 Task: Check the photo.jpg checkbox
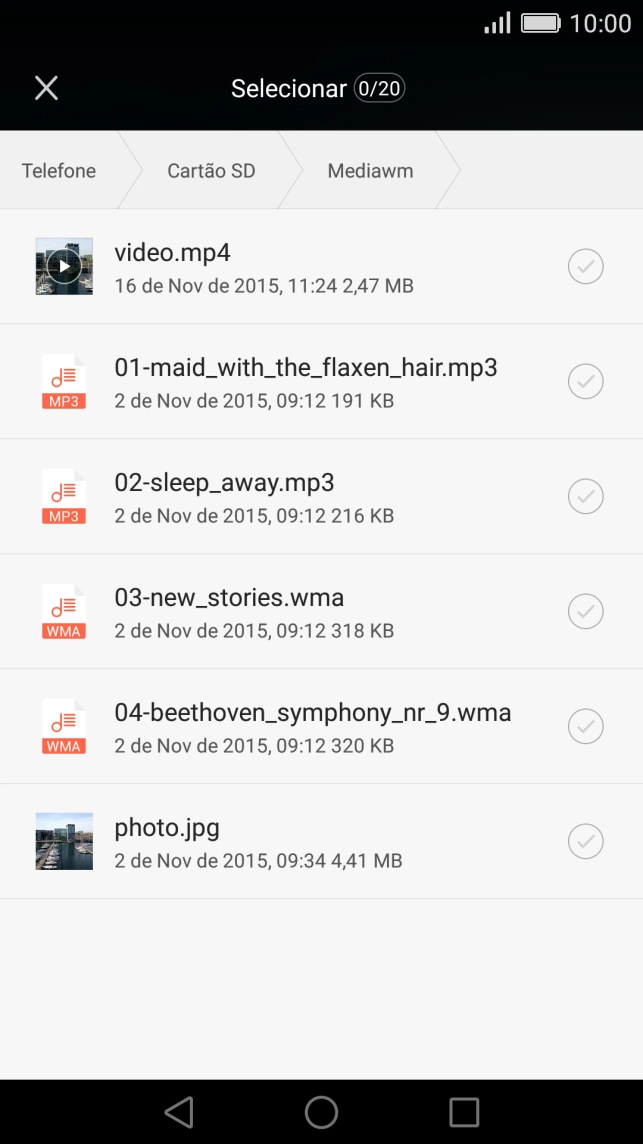pyautogui.click(x=585, y=842)
